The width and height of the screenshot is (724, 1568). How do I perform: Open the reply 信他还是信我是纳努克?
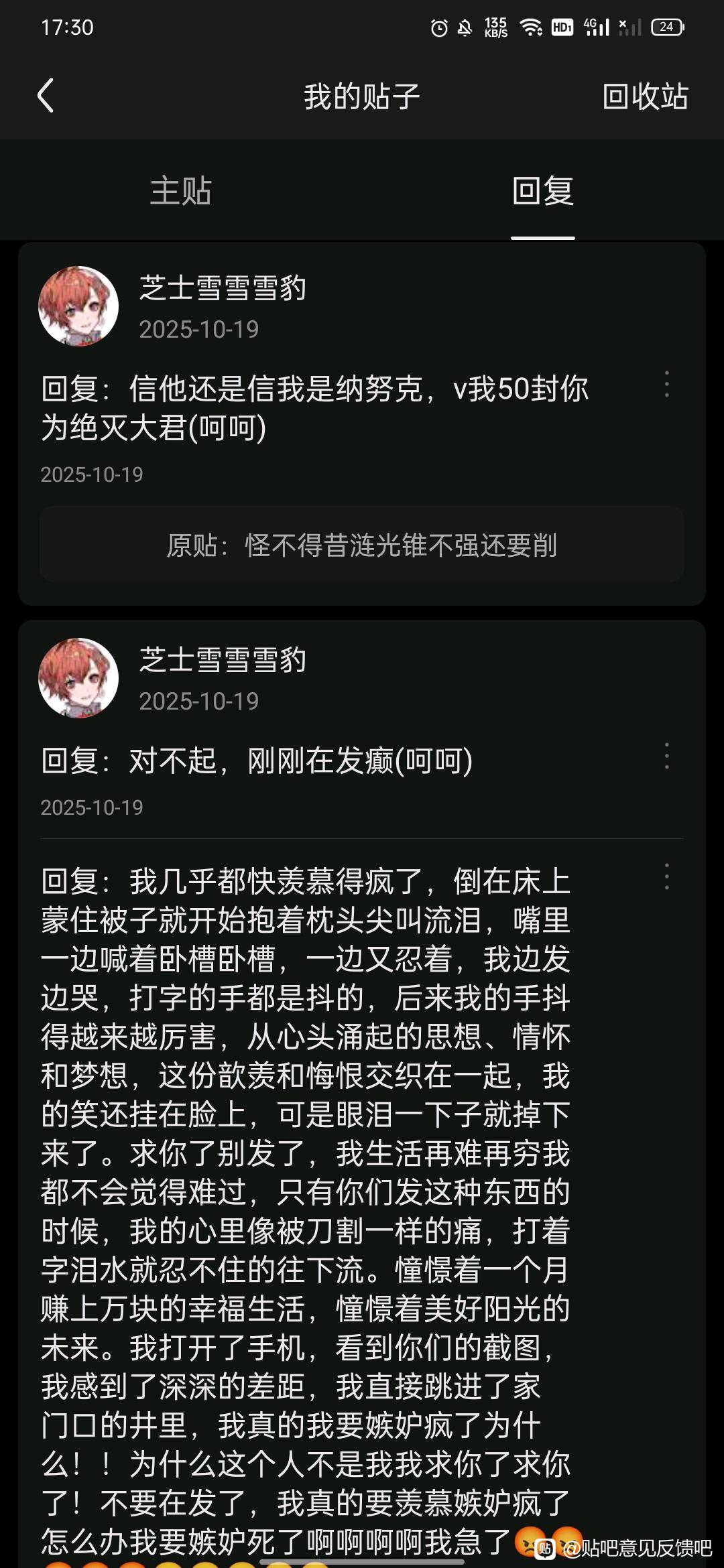315,407
